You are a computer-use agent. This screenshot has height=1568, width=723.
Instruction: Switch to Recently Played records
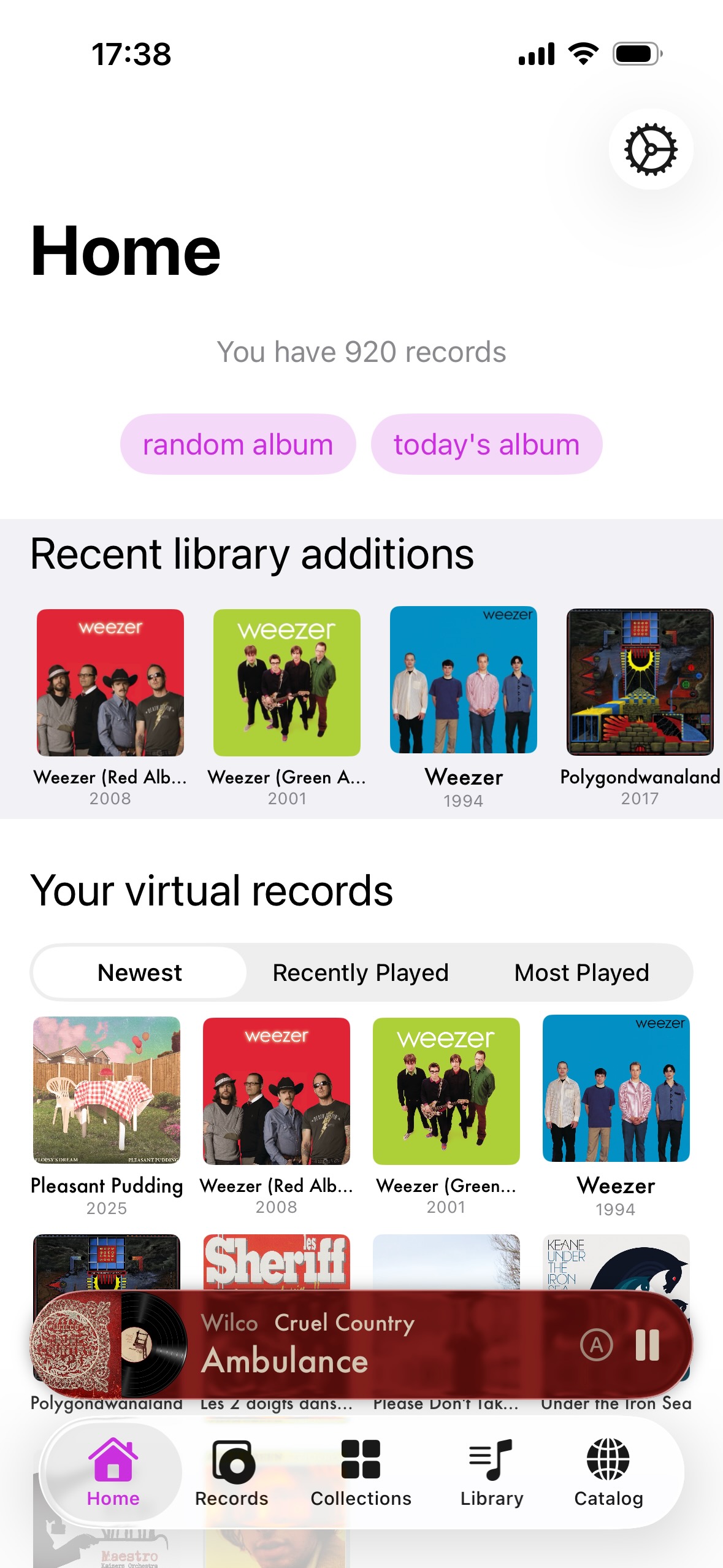361,973
